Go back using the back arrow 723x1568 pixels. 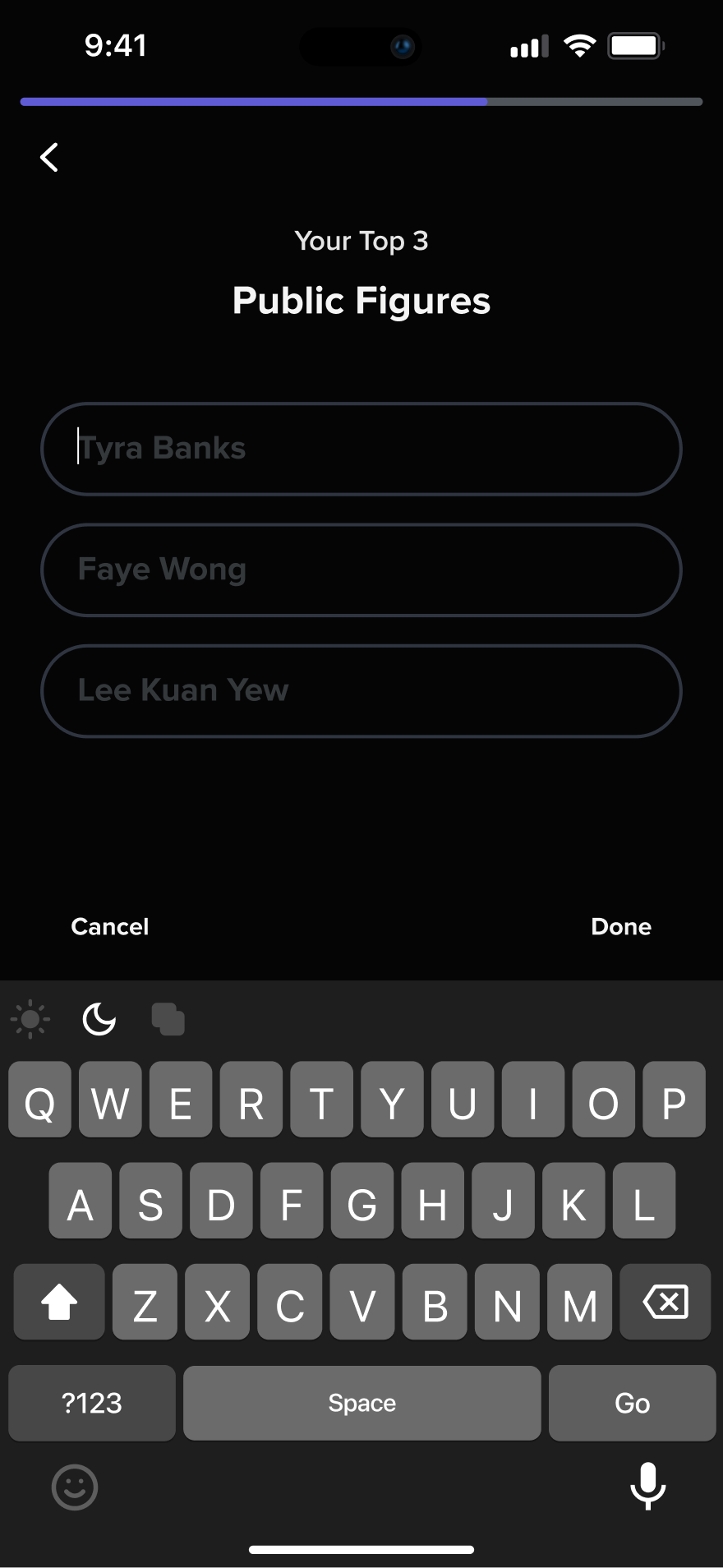point(49,158)
